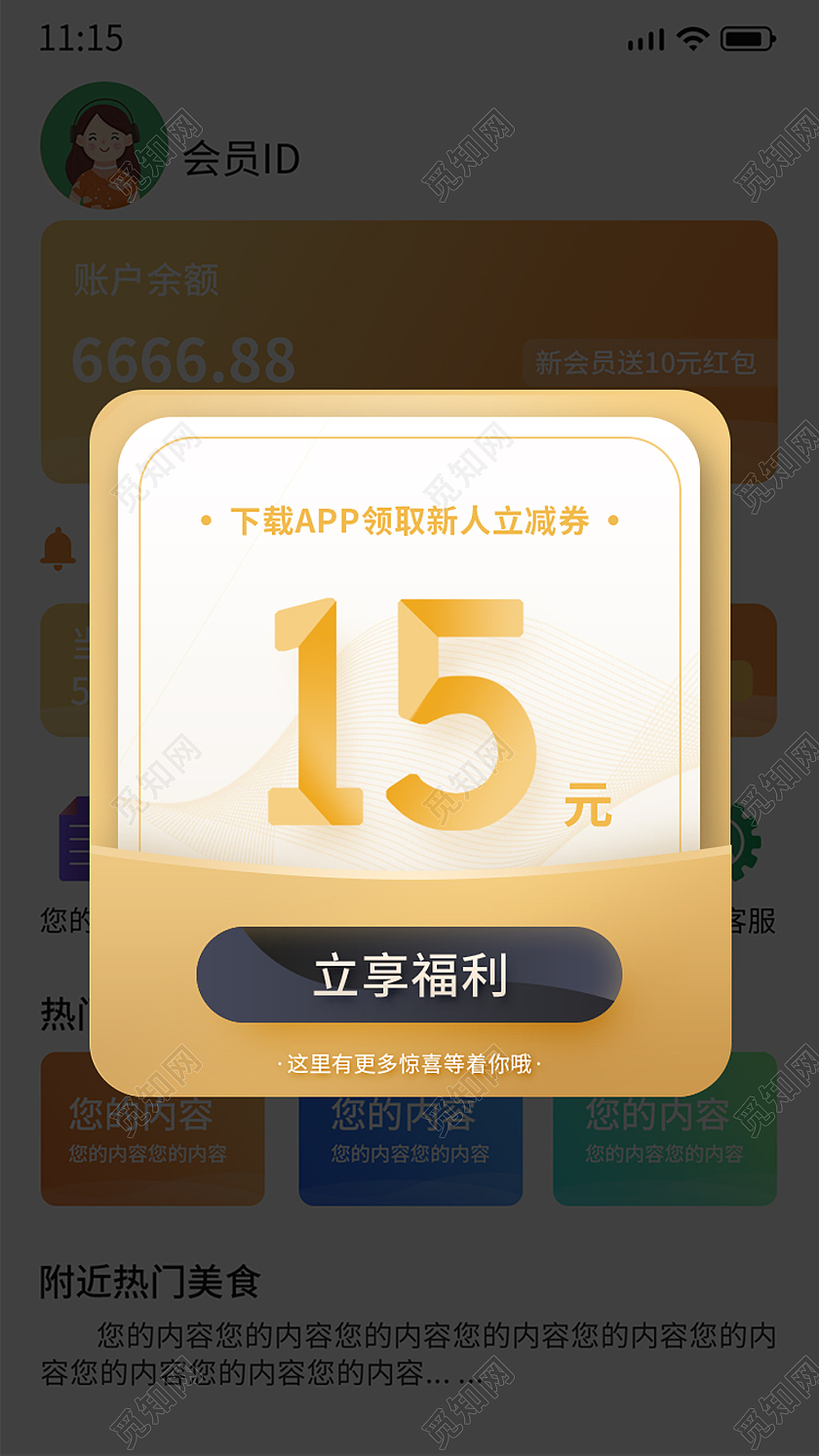Claim the coupon via 立享福利 button

[x=409, y=975]
